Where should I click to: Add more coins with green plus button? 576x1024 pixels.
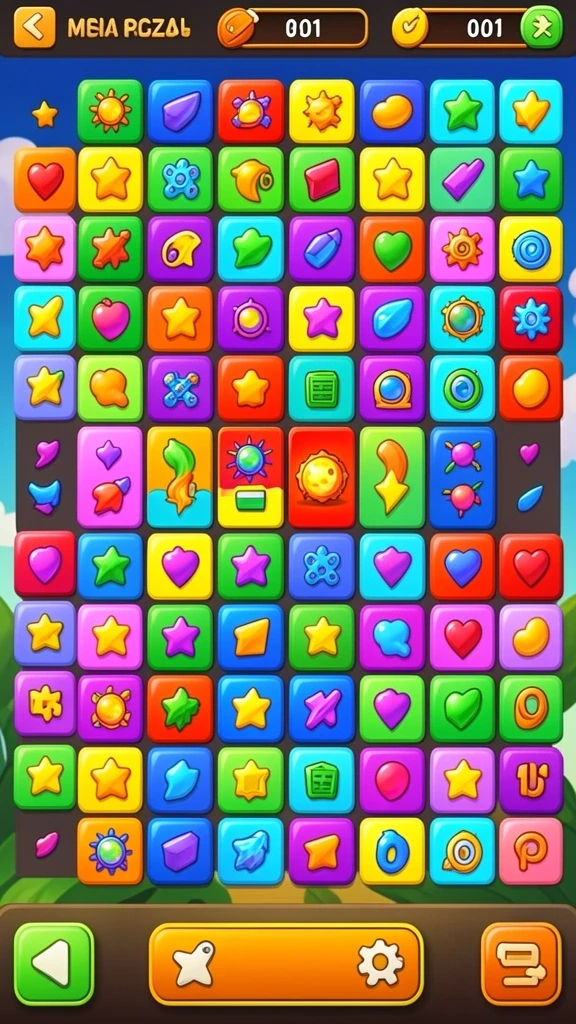(x=541, y=27)
